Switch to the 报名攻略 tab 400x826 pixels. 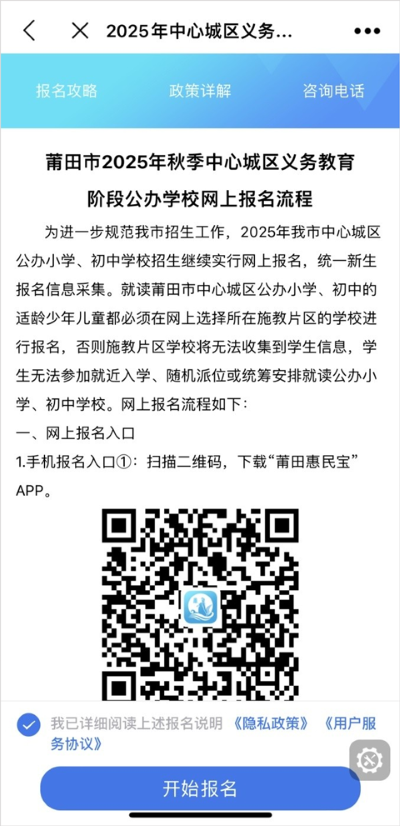pyautogui.click(x=67, y=91)
